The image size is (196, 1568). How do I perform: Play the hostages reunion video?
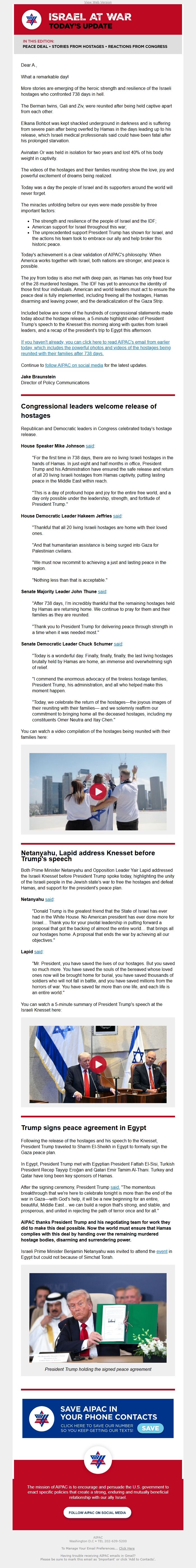tap(98, 792)
